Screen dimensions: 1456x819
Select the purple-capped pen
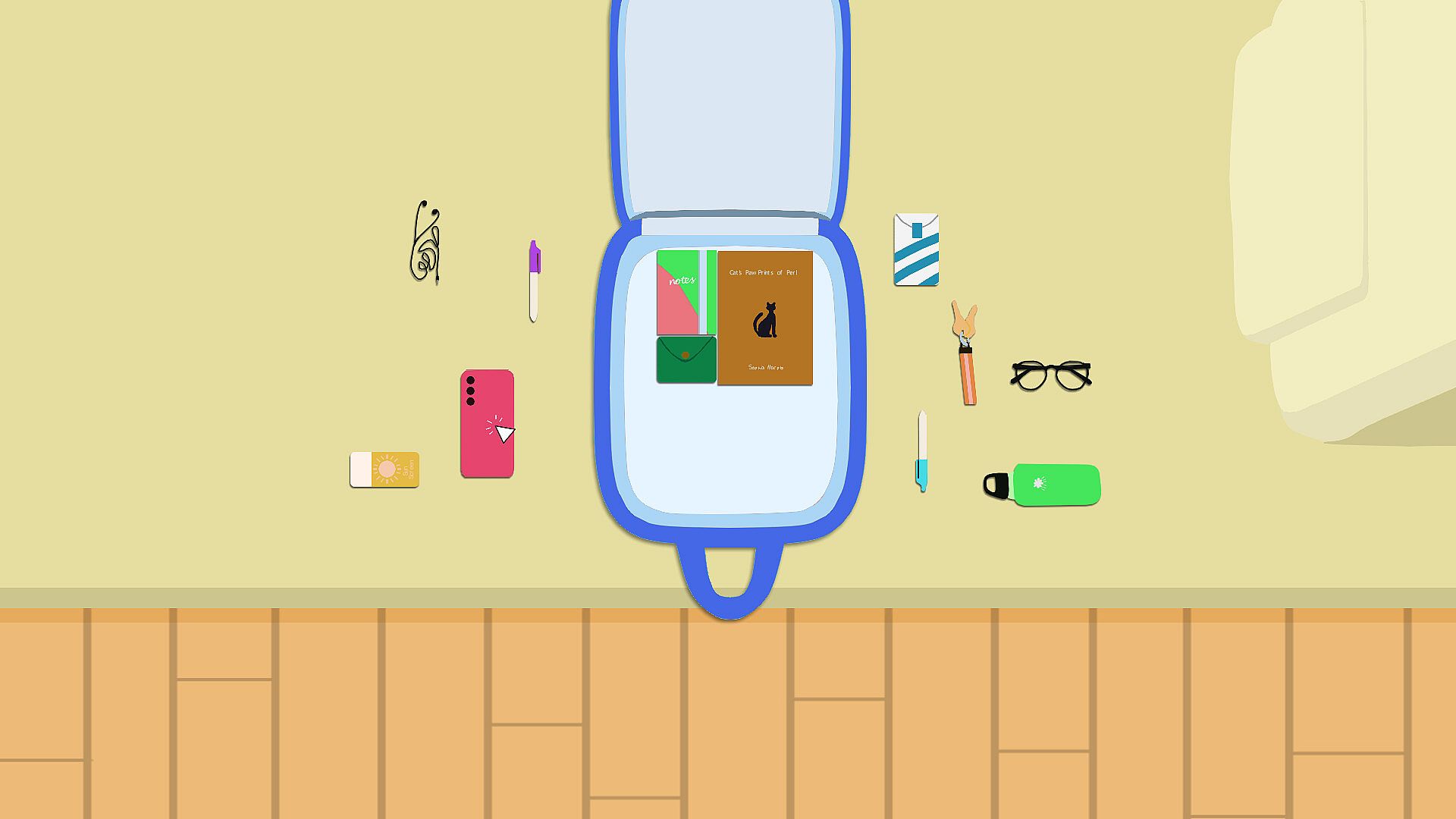point(534,281)
